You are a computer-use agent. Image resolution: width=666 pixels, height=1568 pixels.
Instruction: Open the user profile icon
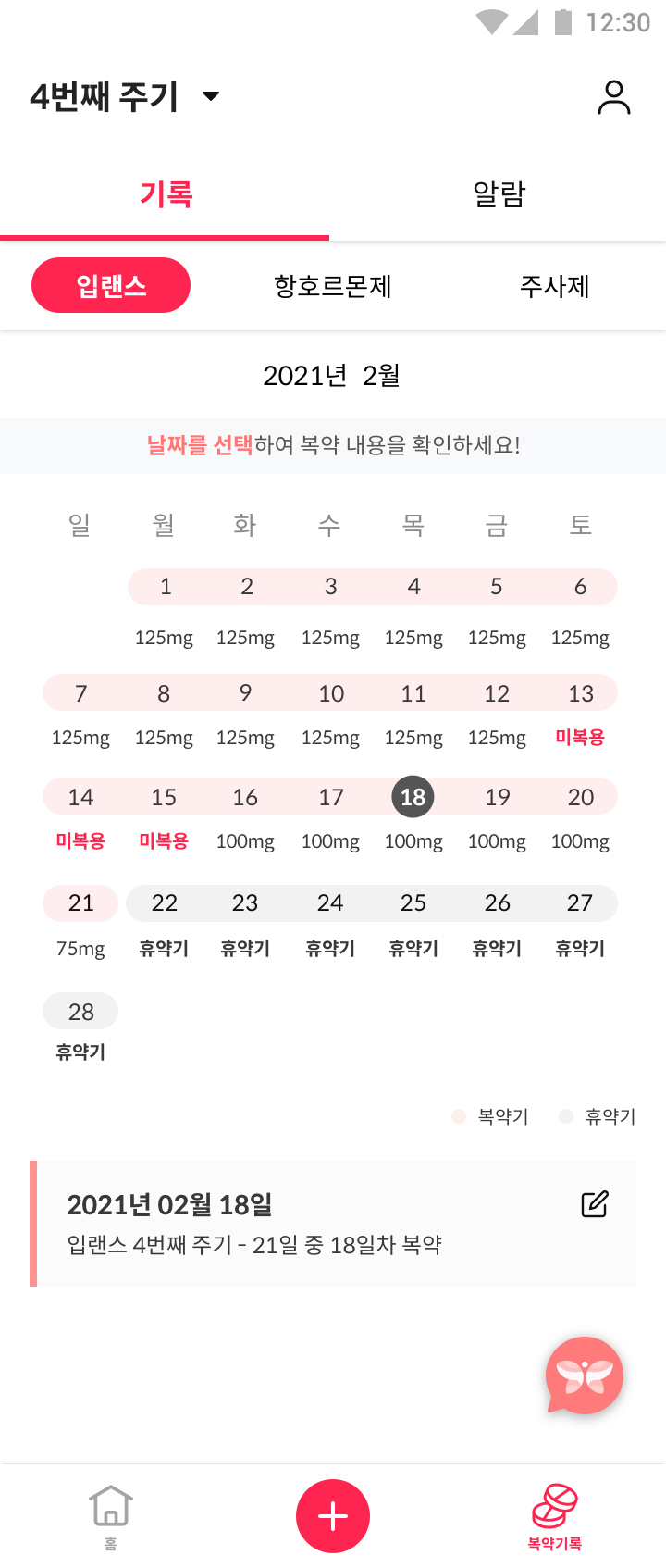[613, 97]
